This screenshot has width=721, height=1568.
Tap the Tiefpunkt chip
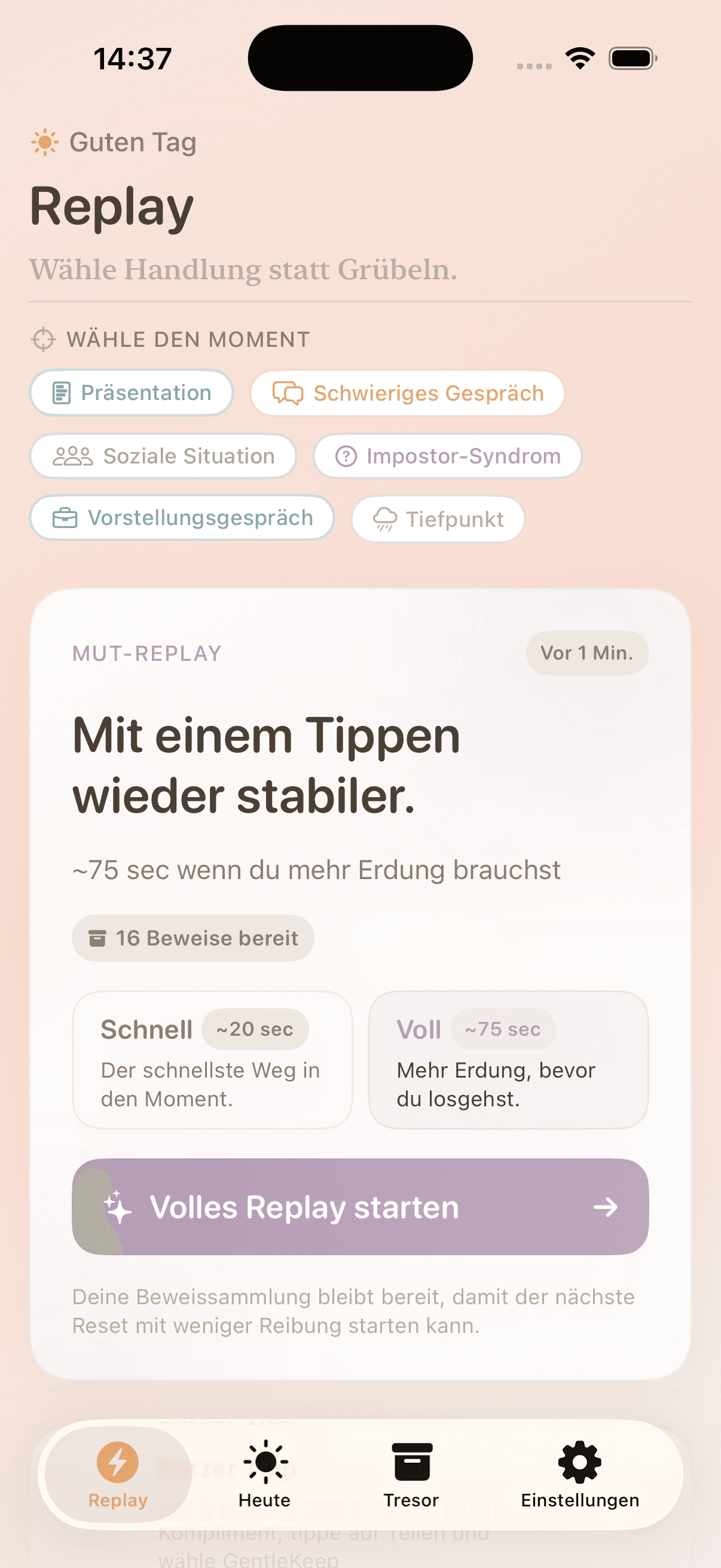point(438,520)
